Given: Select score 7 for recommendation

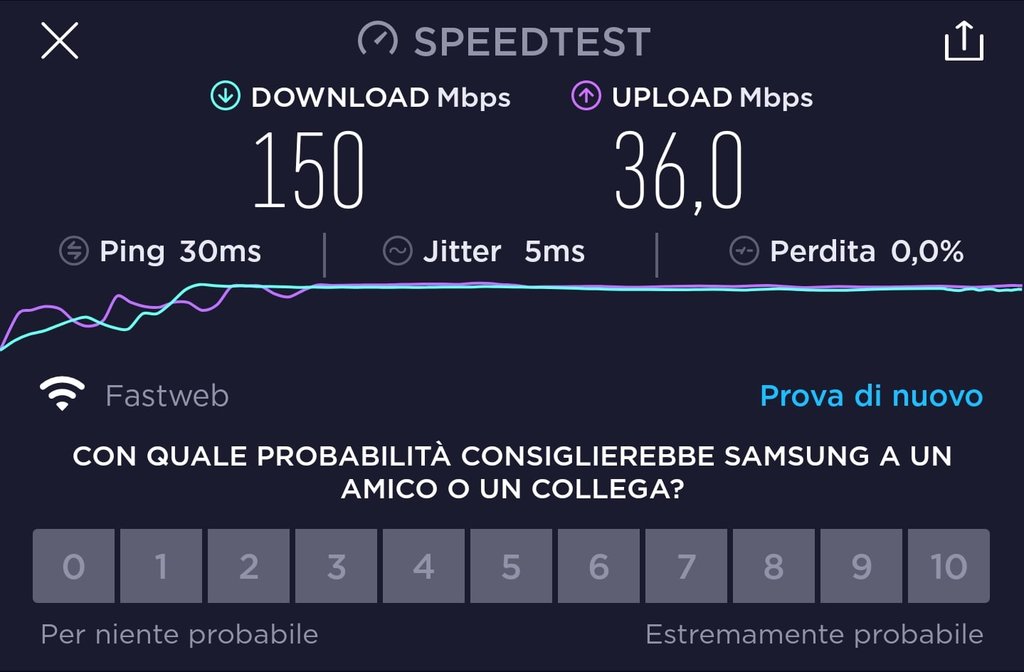Looking at the screenshot, I should (686, 567).
